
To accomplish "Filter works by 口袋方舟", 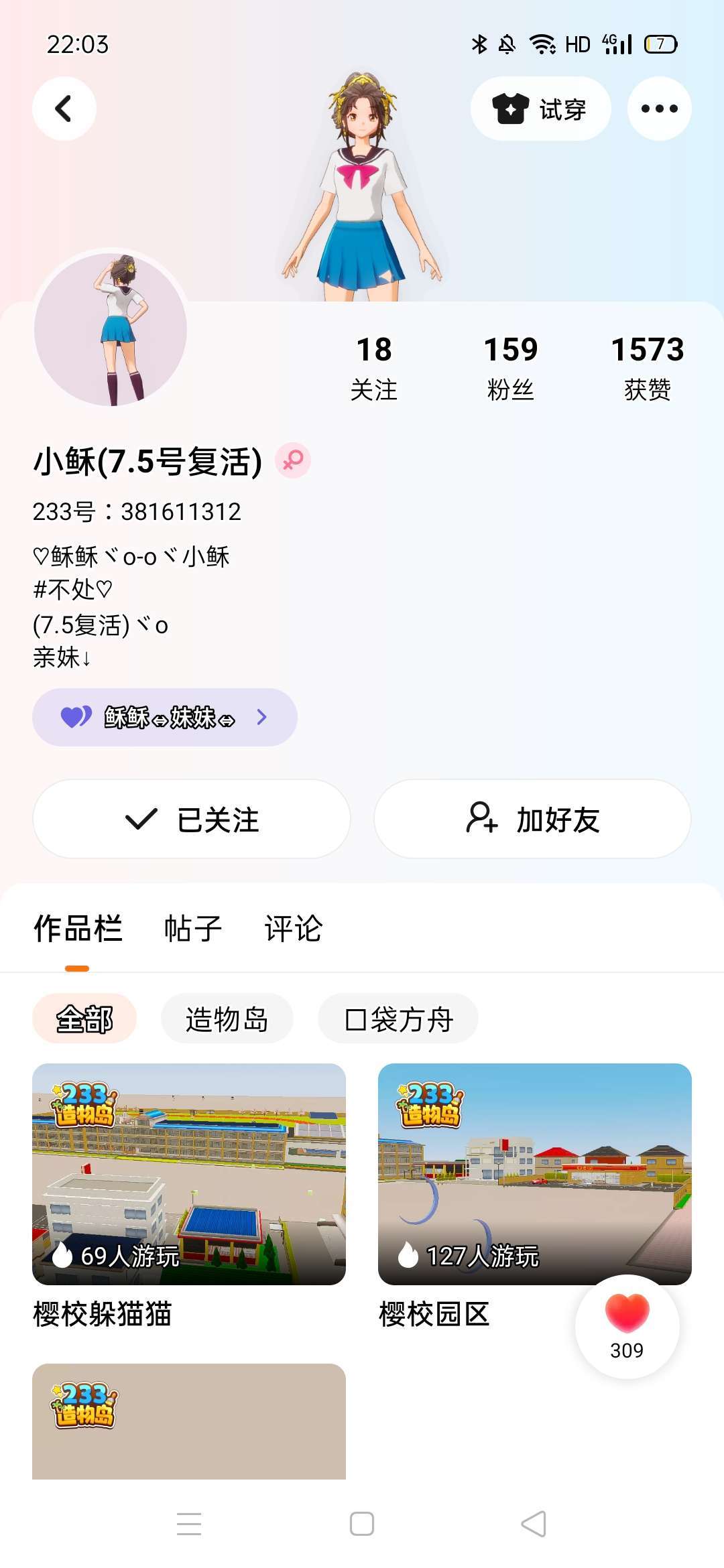I will 398,1019.
